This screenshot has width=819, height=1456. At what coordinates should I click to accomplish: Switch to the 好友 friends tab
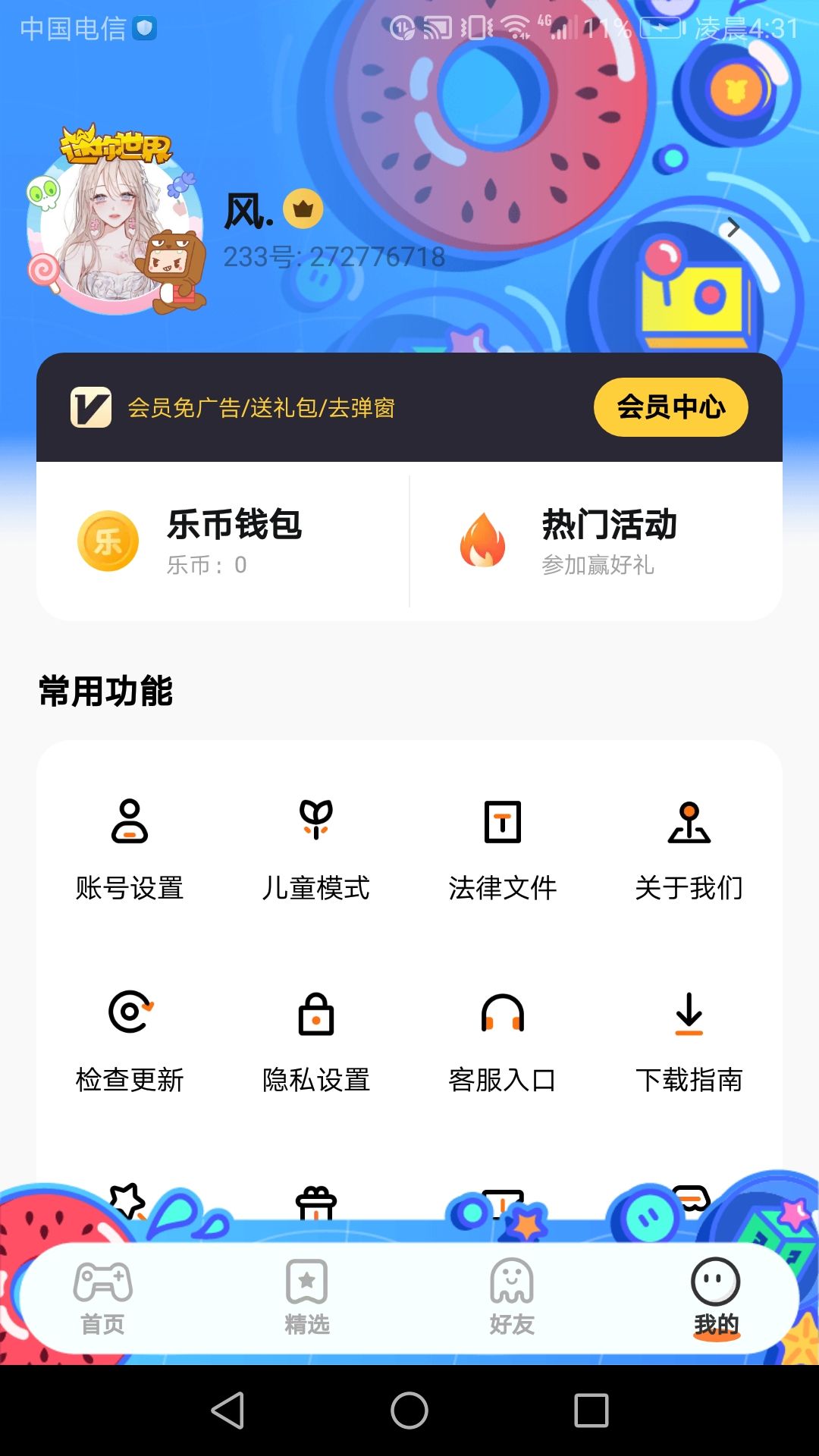coord(512,1298)
